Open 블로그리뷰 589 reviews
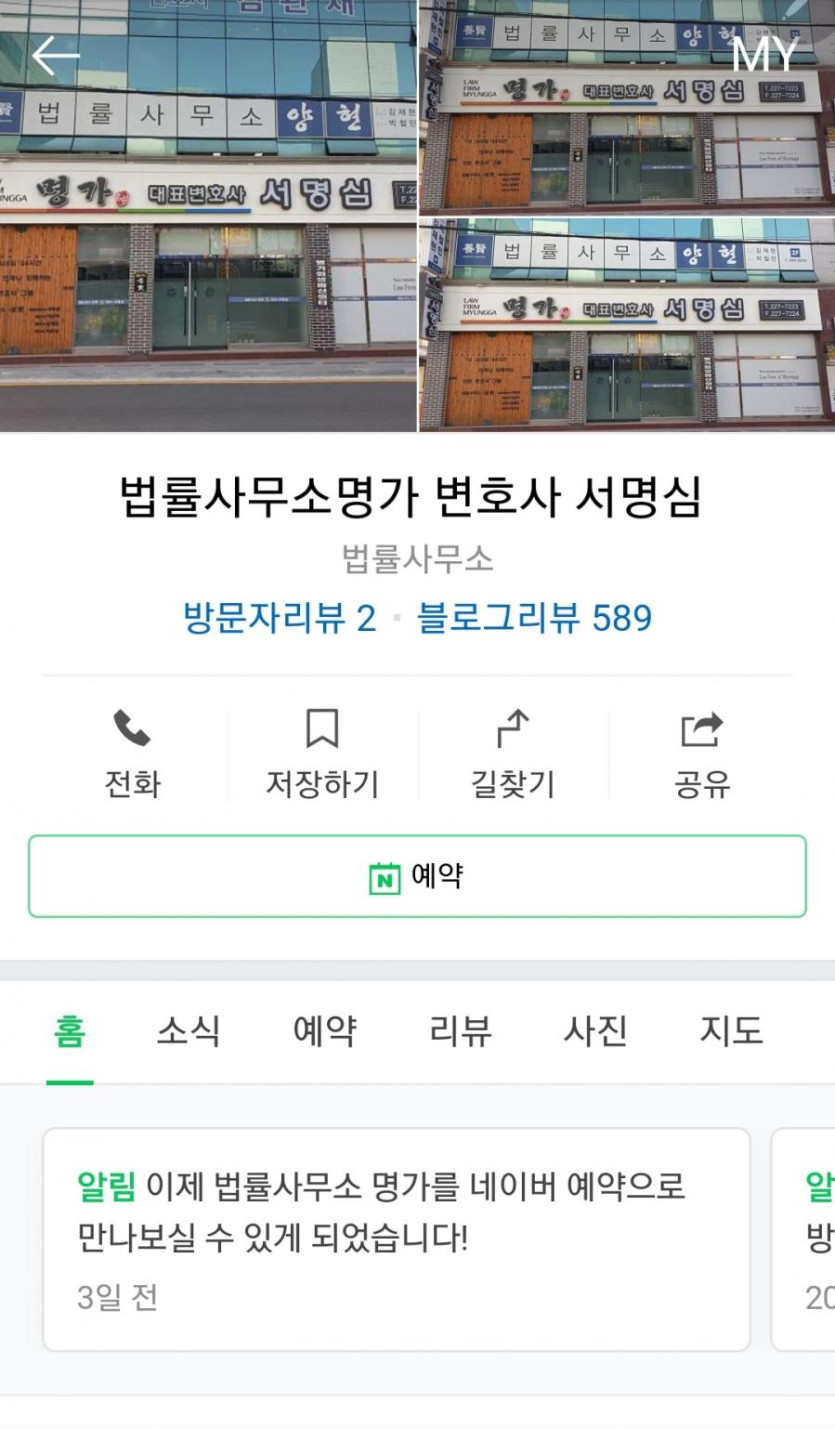This screenshot has width=835, height=1429. pos(534,618)
